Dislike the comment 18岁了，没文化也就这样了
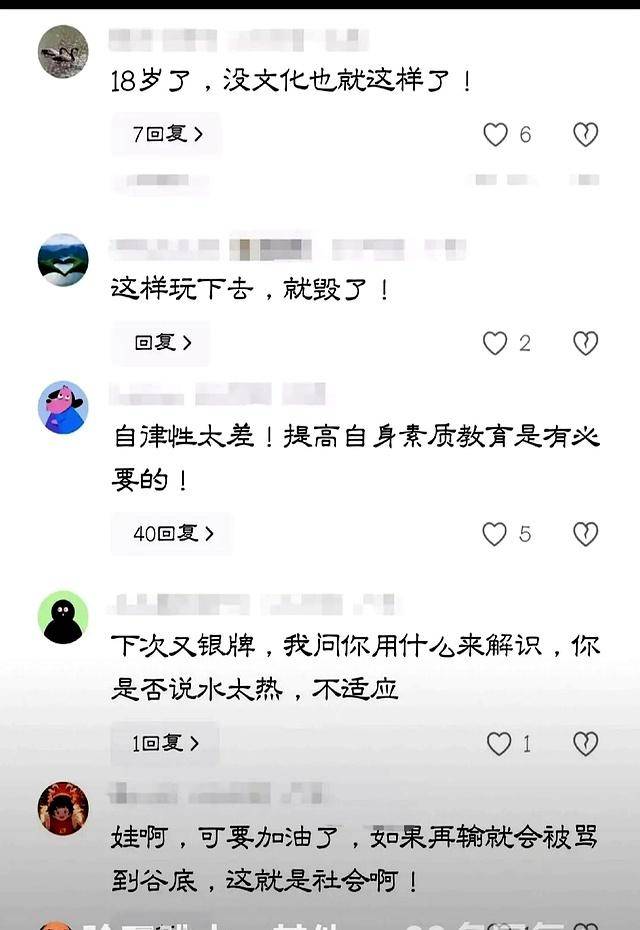Screen dimensions: 640x930 click(585, 134)
